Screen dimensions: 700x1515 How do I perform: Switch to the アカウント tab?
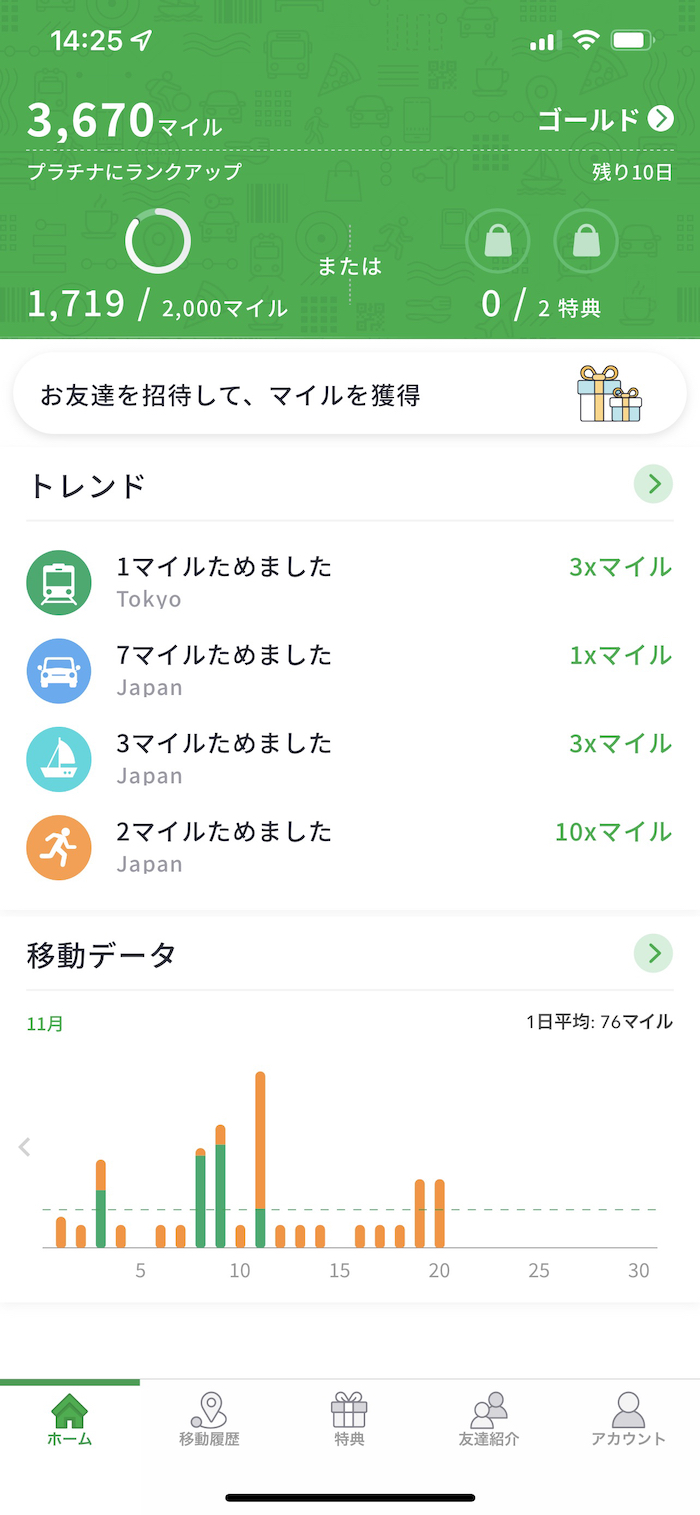pyautogui.click(x=628, y=1420)
